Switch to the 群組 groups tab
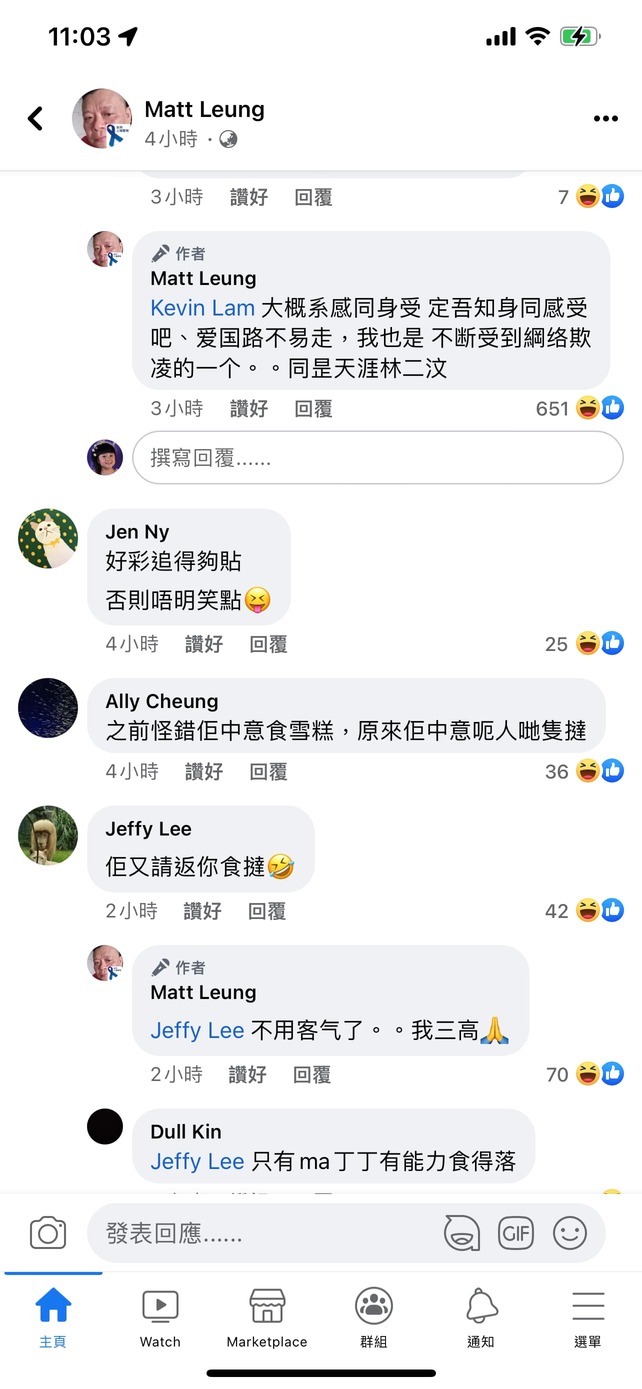Screen dimensions: 642x1389 [374, 1318]
